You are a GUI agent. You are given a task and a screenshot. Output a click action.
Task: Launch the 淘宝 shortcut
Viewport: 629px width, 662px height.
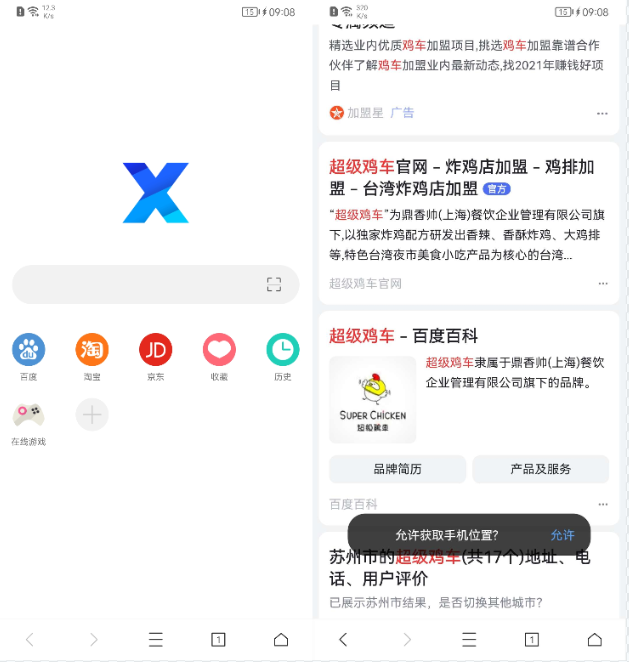coord(92,350)
